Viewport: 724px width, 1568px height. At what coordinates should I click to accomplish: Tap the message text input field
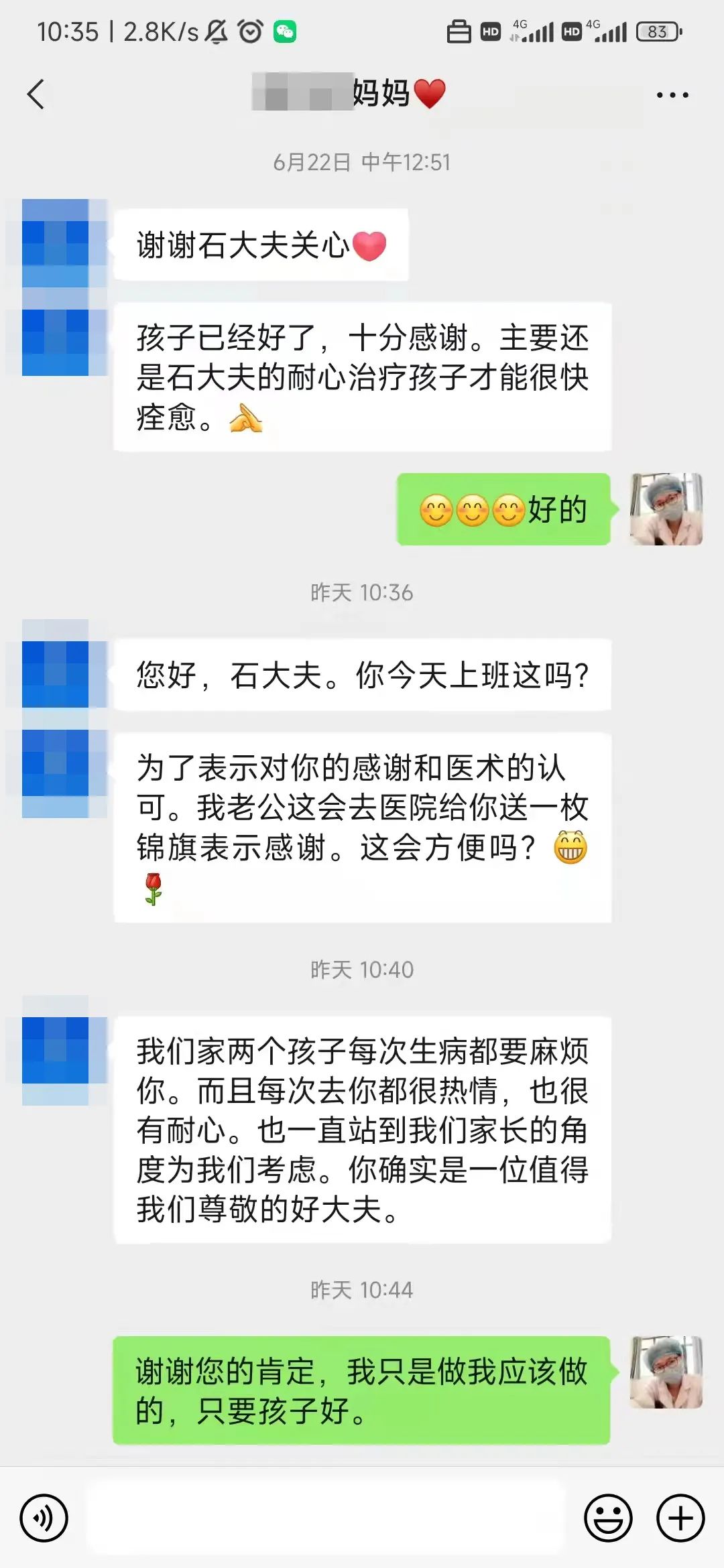click(326, 1518)
